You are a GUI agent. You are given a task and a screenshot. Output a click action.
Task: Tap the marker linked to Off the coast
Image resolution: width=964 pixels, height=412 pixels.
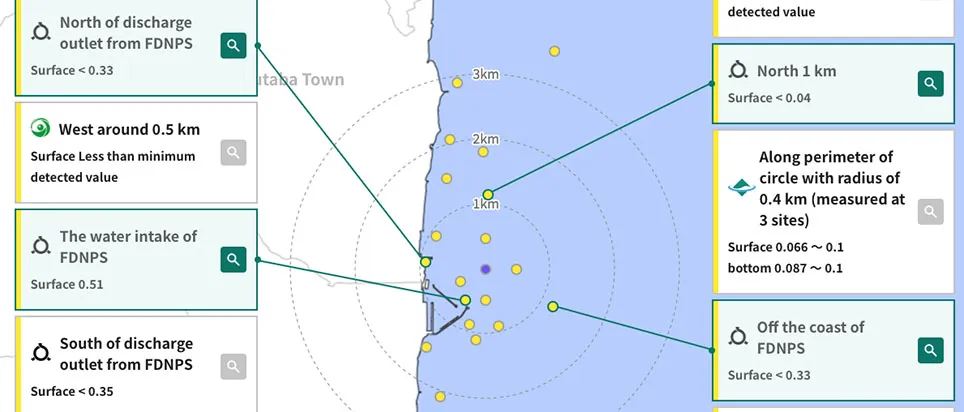(552, 306)
